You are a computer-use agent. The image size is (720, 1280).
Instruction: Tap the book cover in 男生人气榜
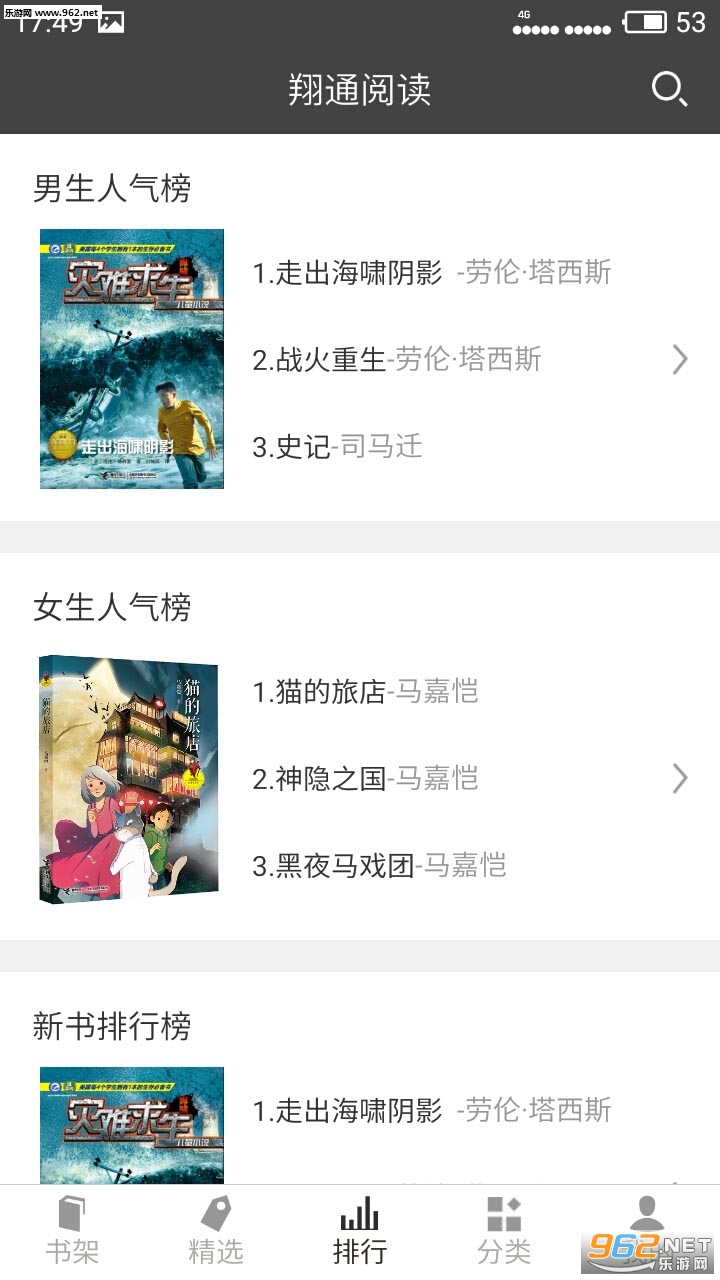132,359
